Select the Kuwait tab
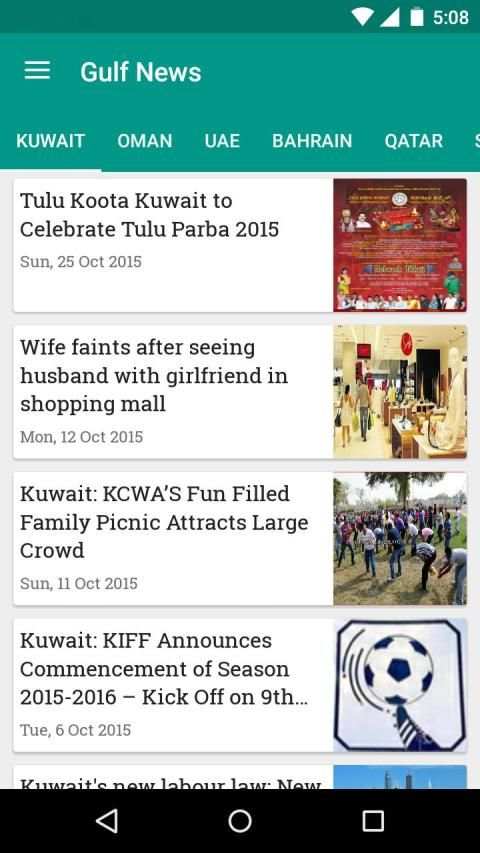The width and height of the screenshot is (480, 853). 50,141
